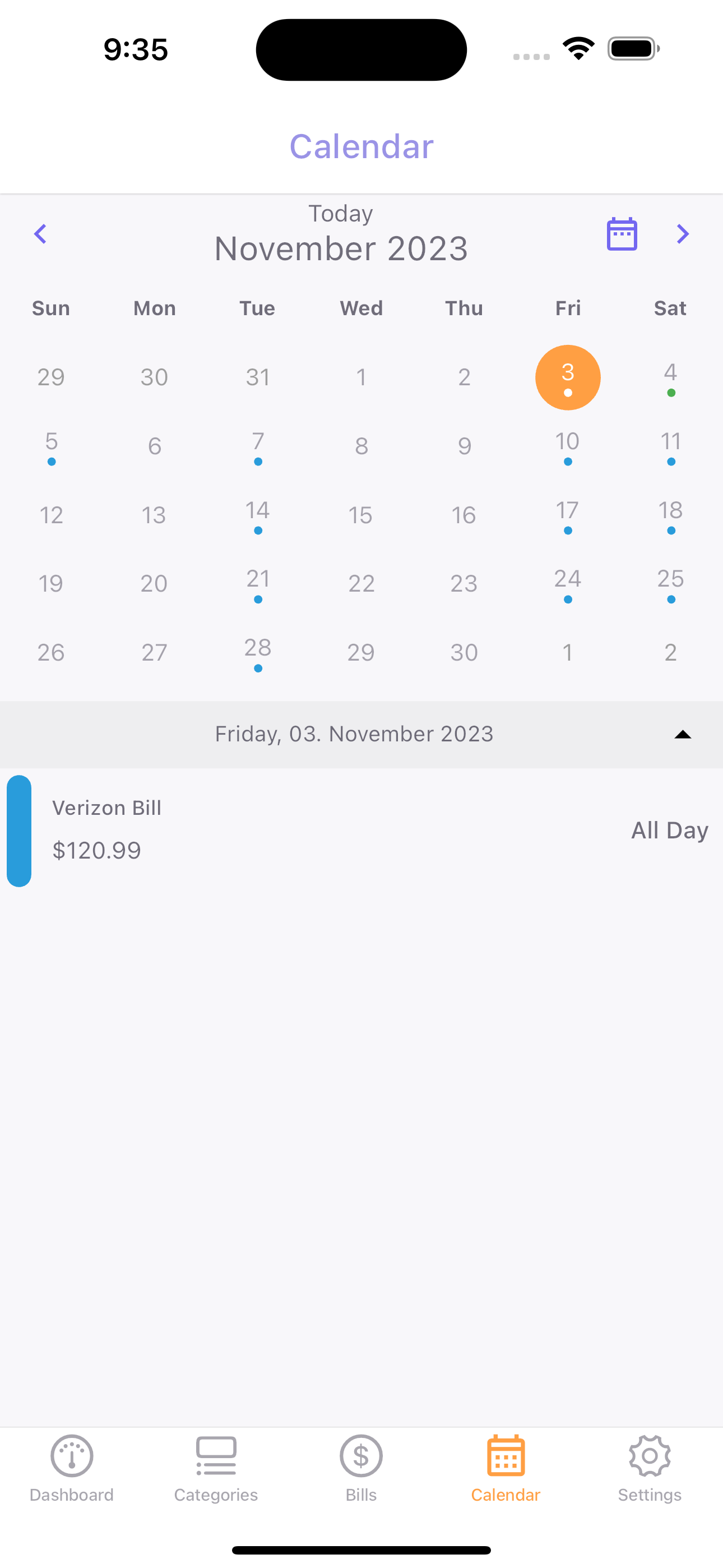Select today's date, November 3

tap(567, 377)
